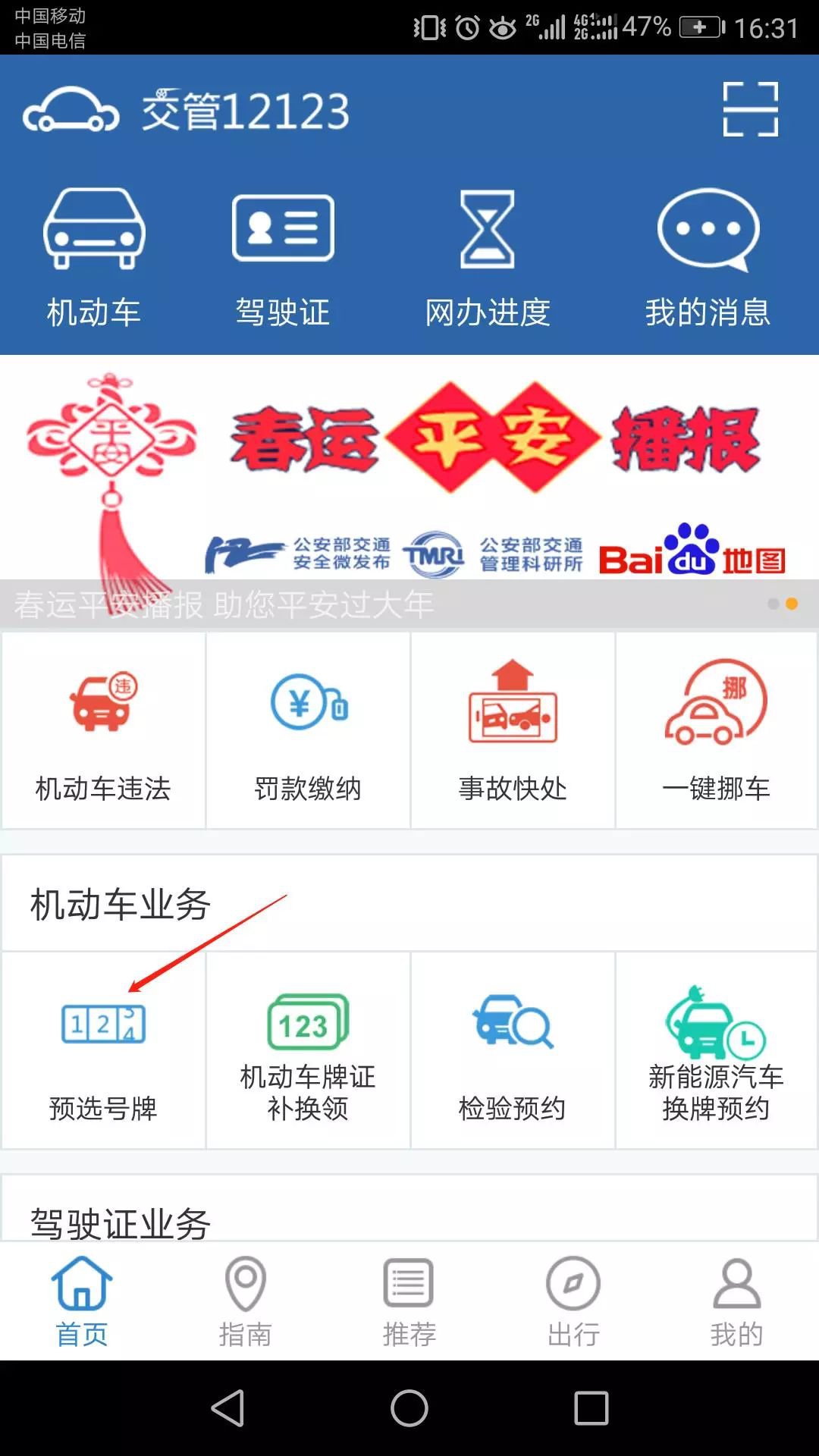
Task: Switch to the 出行 travel tab
Action: [x=573, y=1301]
